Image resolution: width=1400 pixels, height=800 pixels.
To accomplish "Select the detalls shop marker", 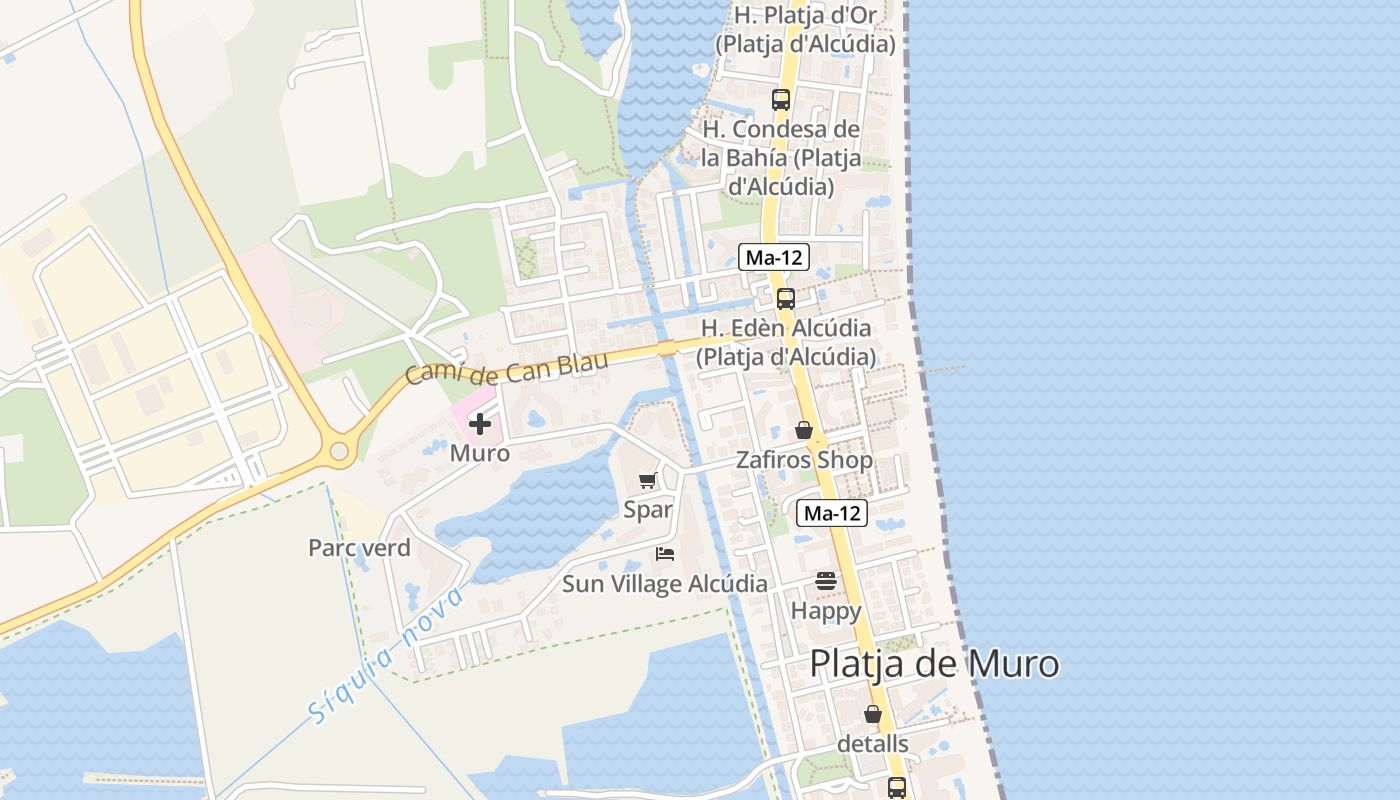I will pyautogui.click(x=873, y=714).
